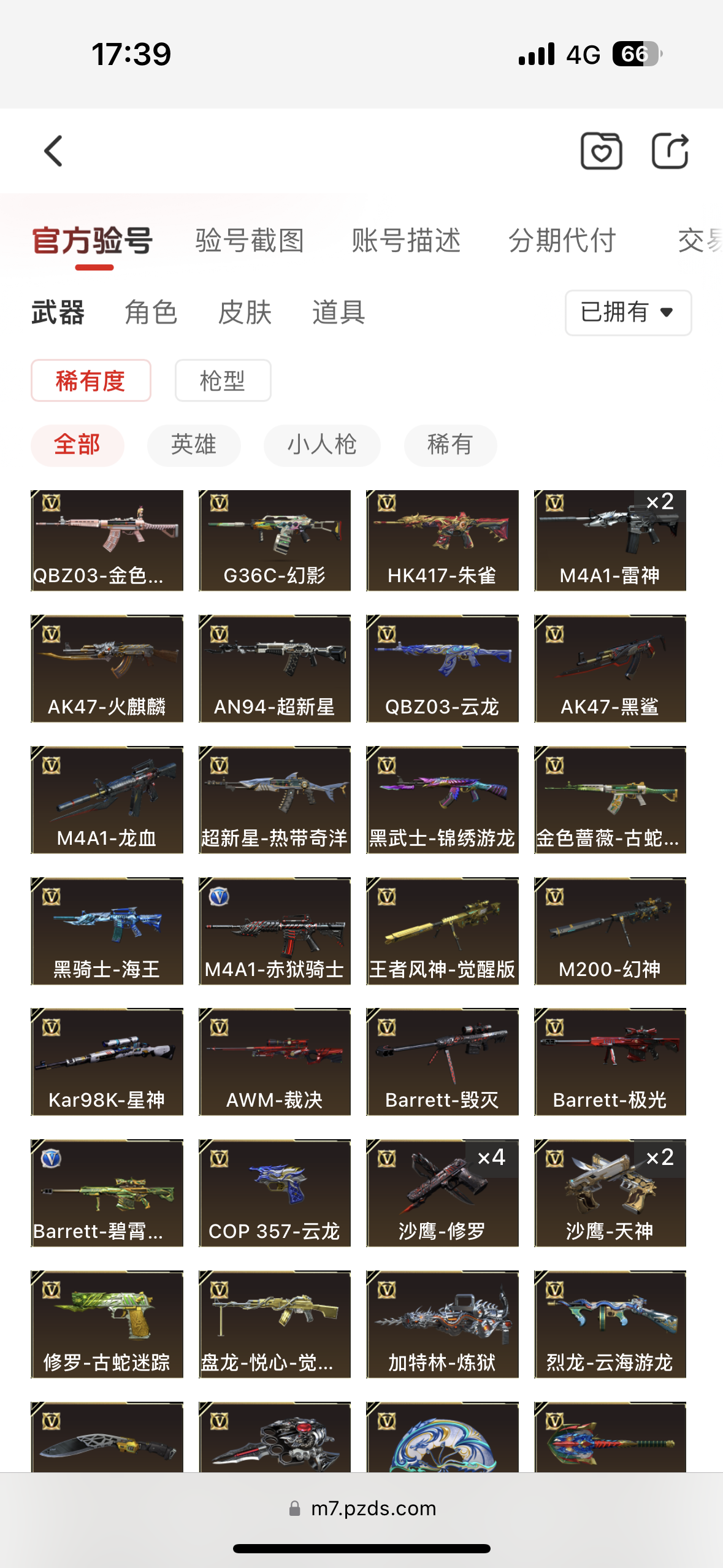Go back with the arrow icon
Screen dimensions: 723x1568
point(54,151)
